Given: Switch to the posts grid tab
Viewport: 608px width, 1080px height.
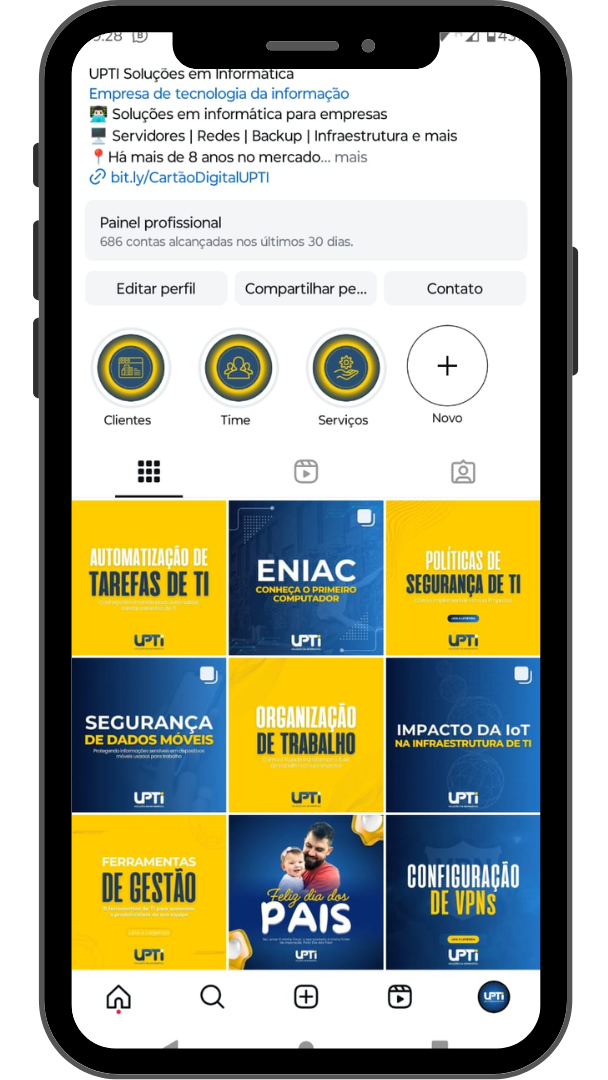Looking at the screenshot, I should tap(149, 472).
